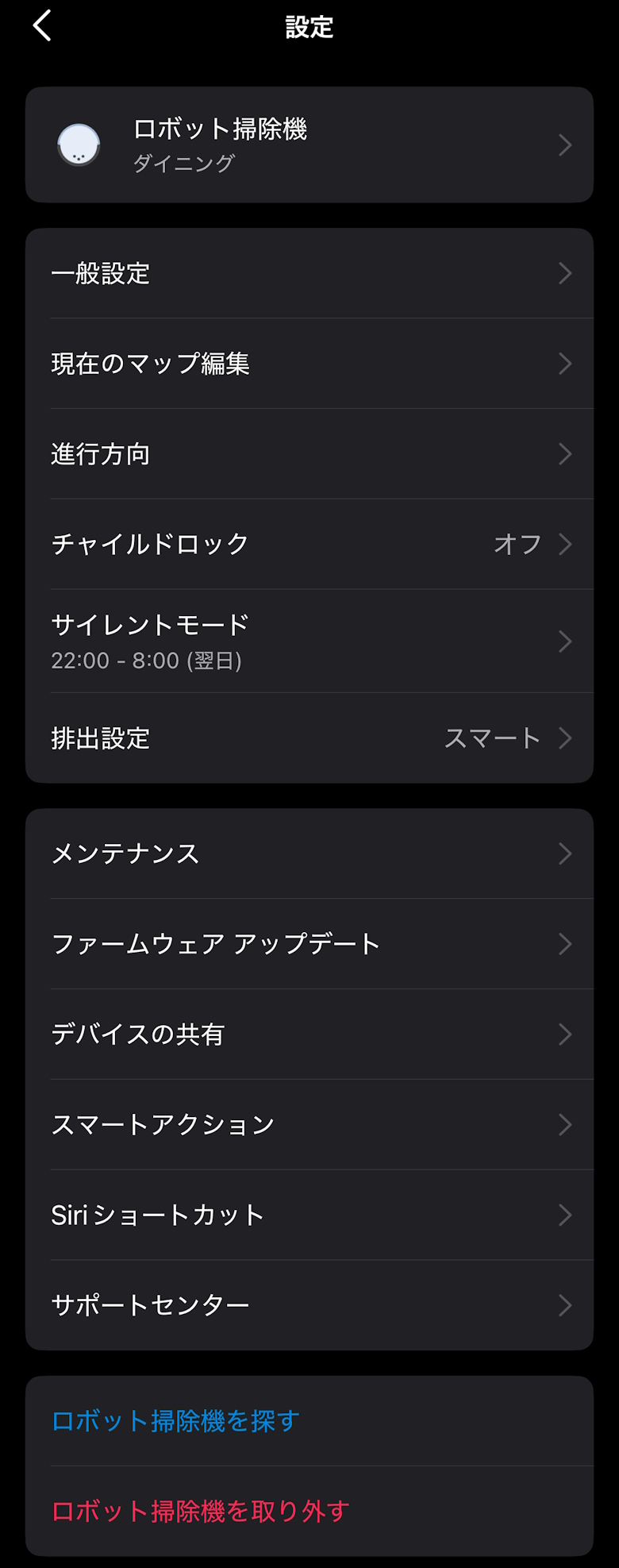Open 現在のマップ編集
Viewport: 619px width, 1568px height.
[309, 364]
